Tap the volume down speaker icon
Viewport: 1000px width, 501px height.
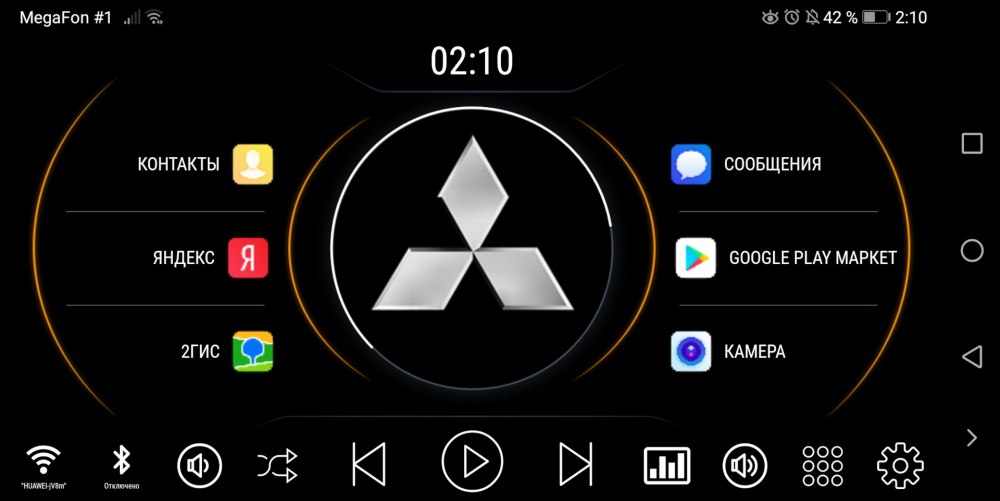199,465
